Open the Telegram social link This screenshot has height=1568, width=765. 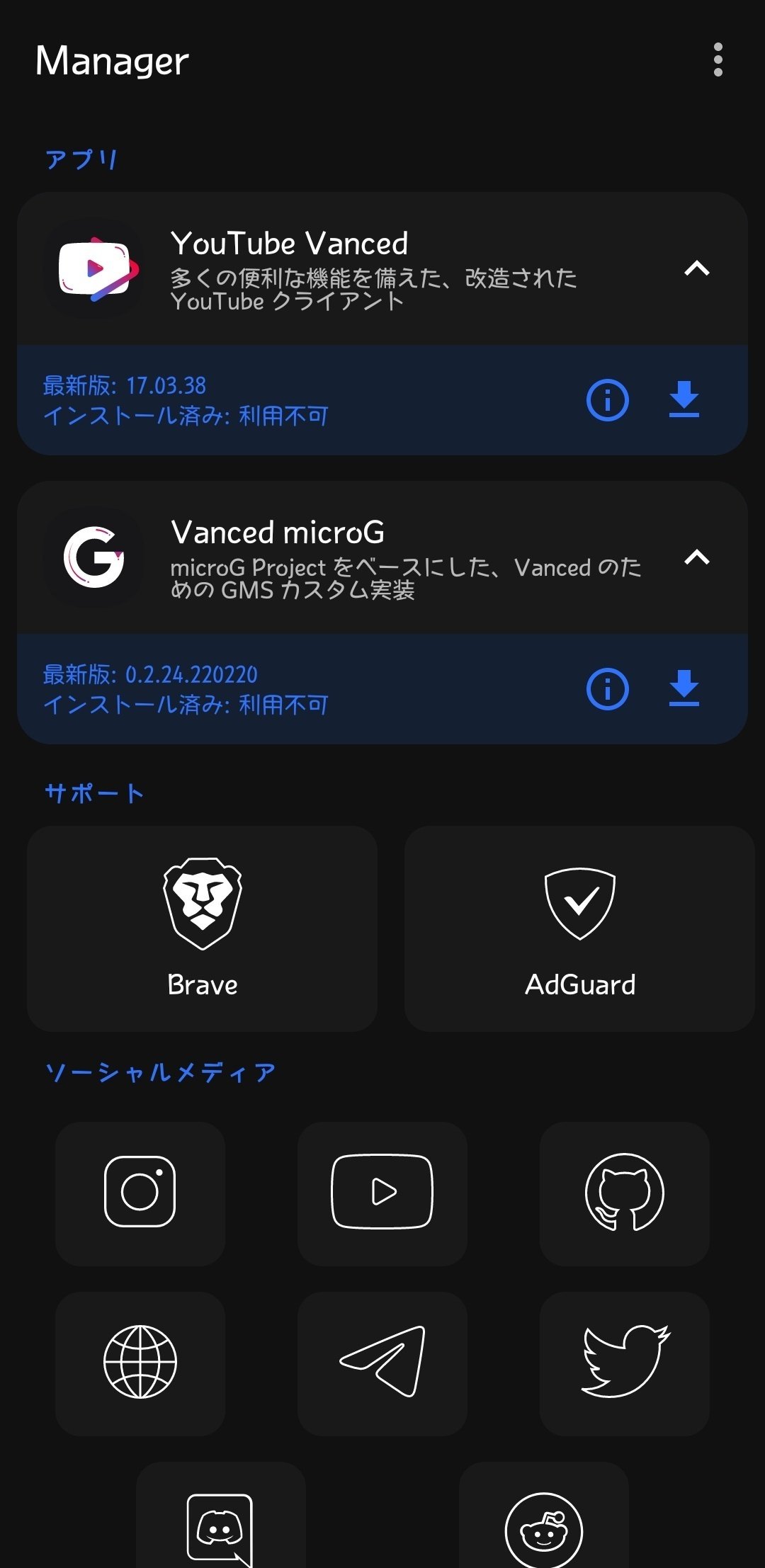point(382,1363)
